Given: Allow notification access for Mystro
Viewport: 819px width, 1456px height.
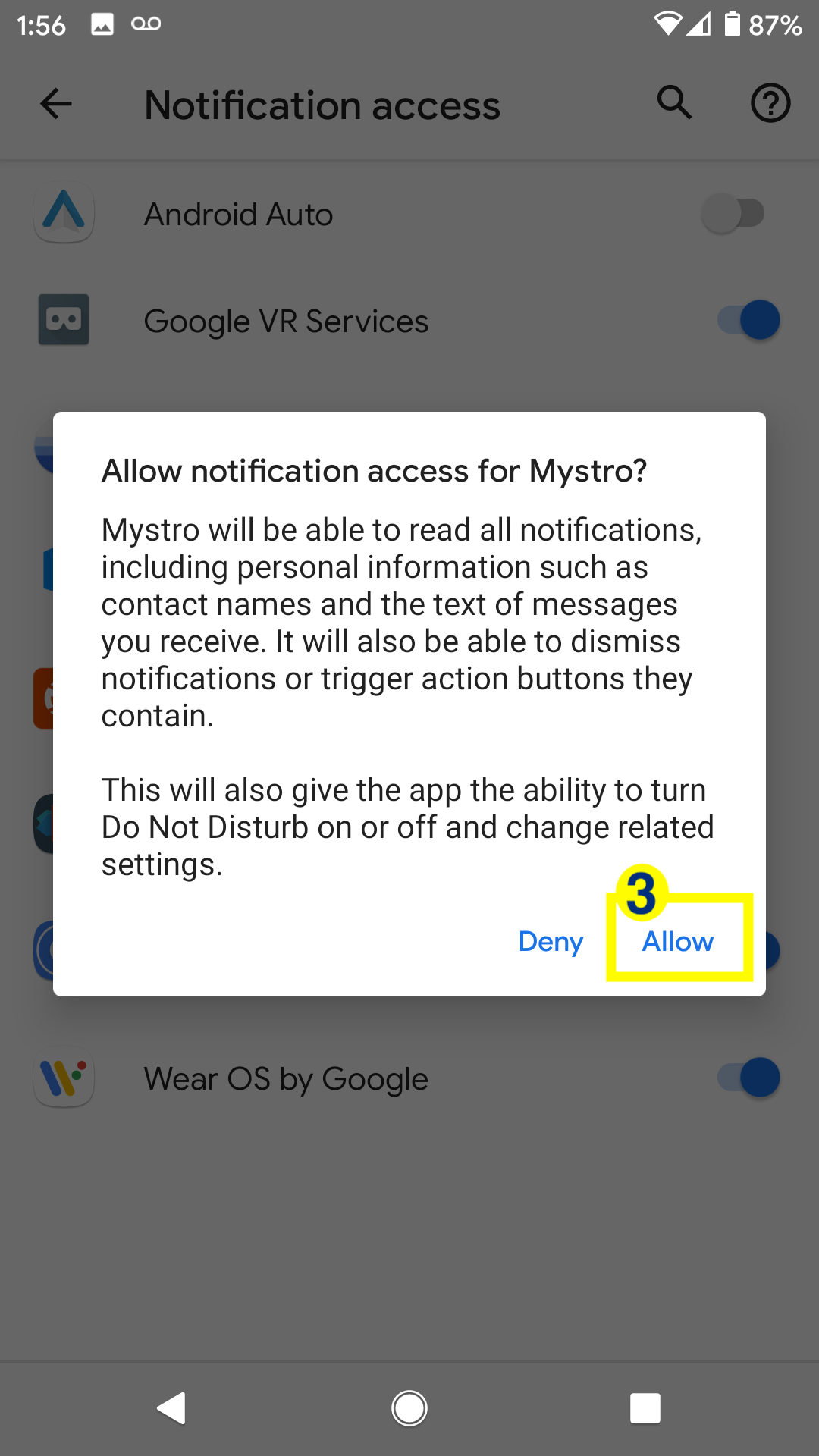Looking at the screenshot, I should (678, 941).
